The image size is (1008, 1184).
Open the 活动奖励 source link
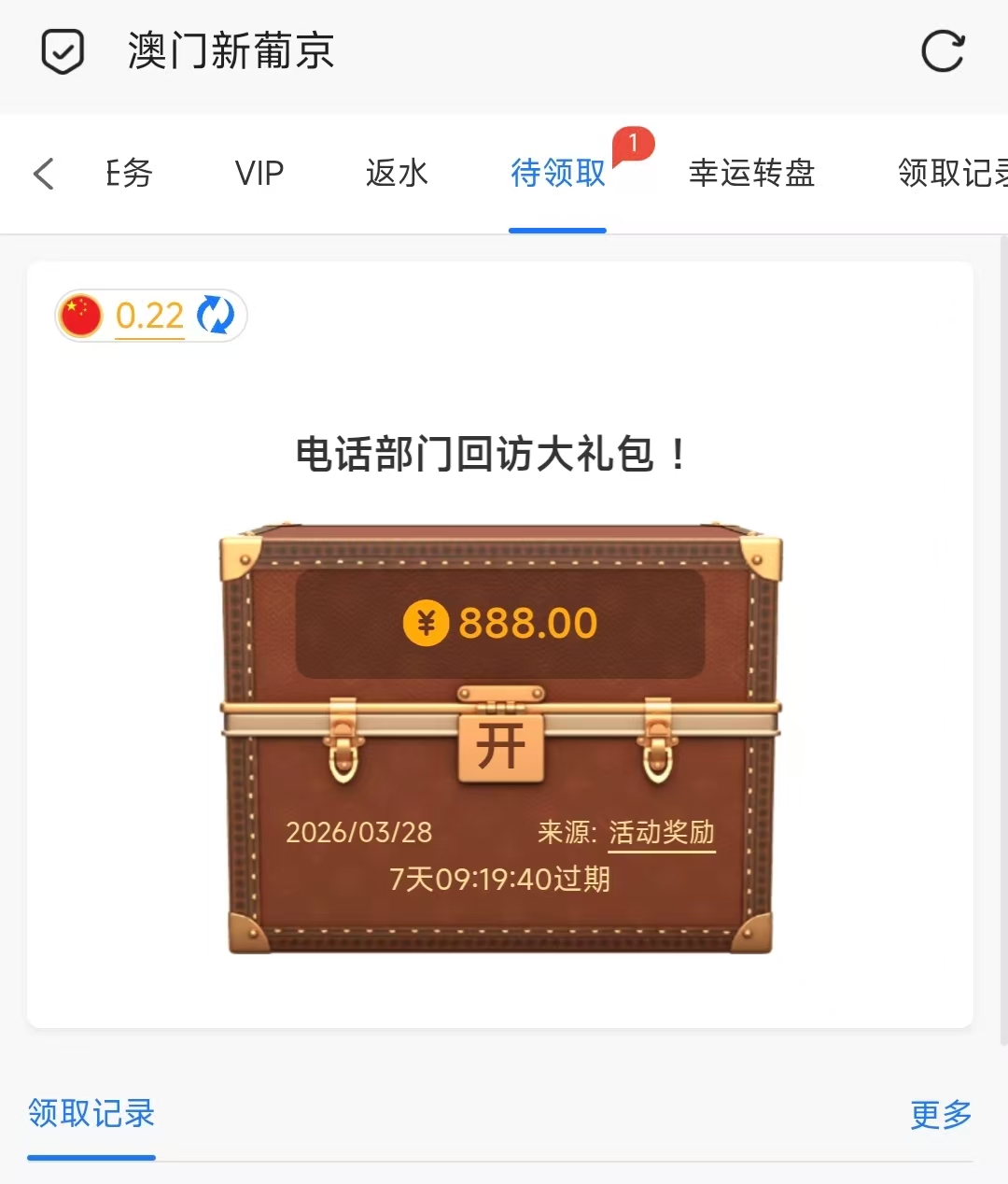(662, 832)
